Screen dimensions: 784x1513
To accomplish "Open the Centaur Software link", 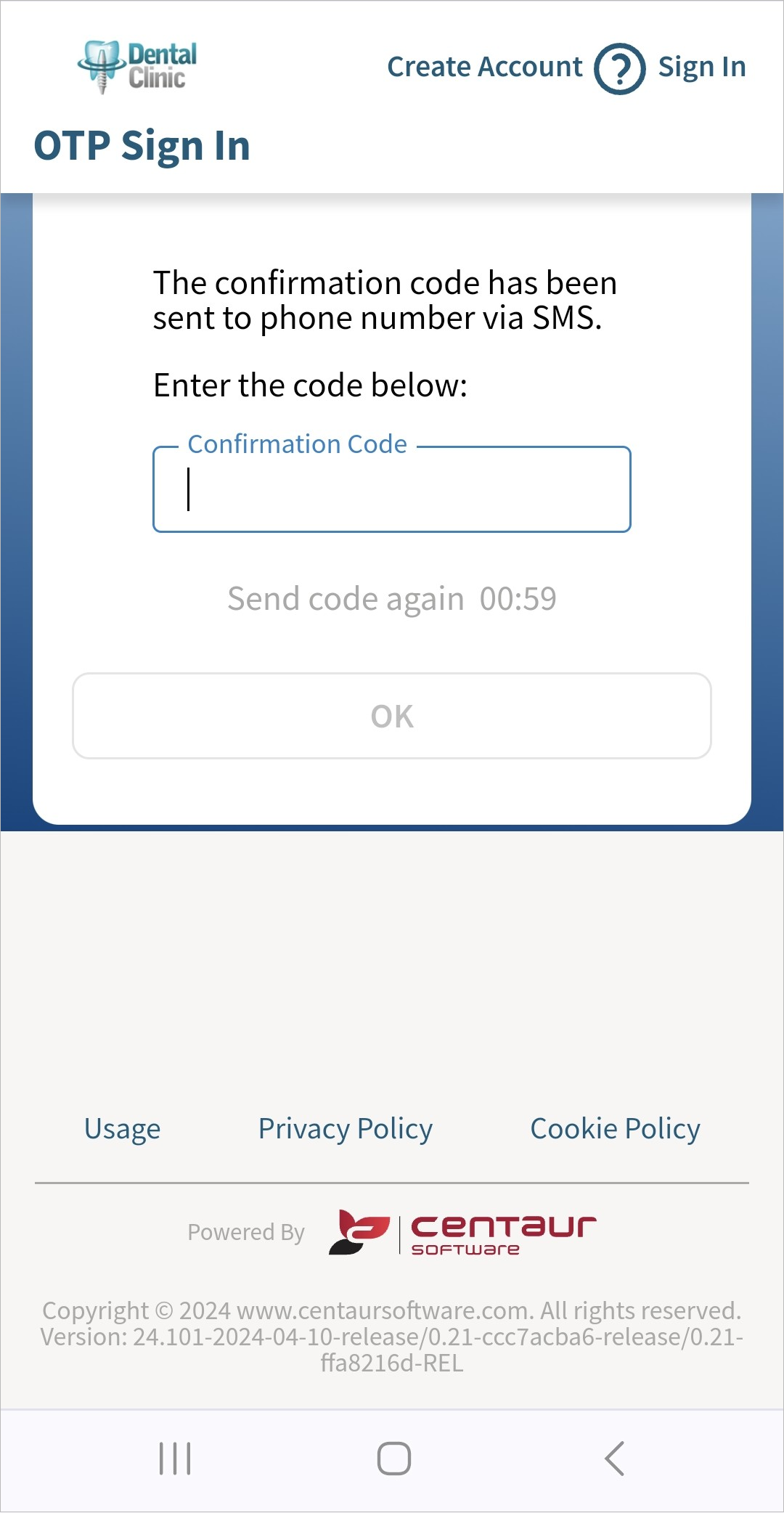I will (x=462, y=1232).
